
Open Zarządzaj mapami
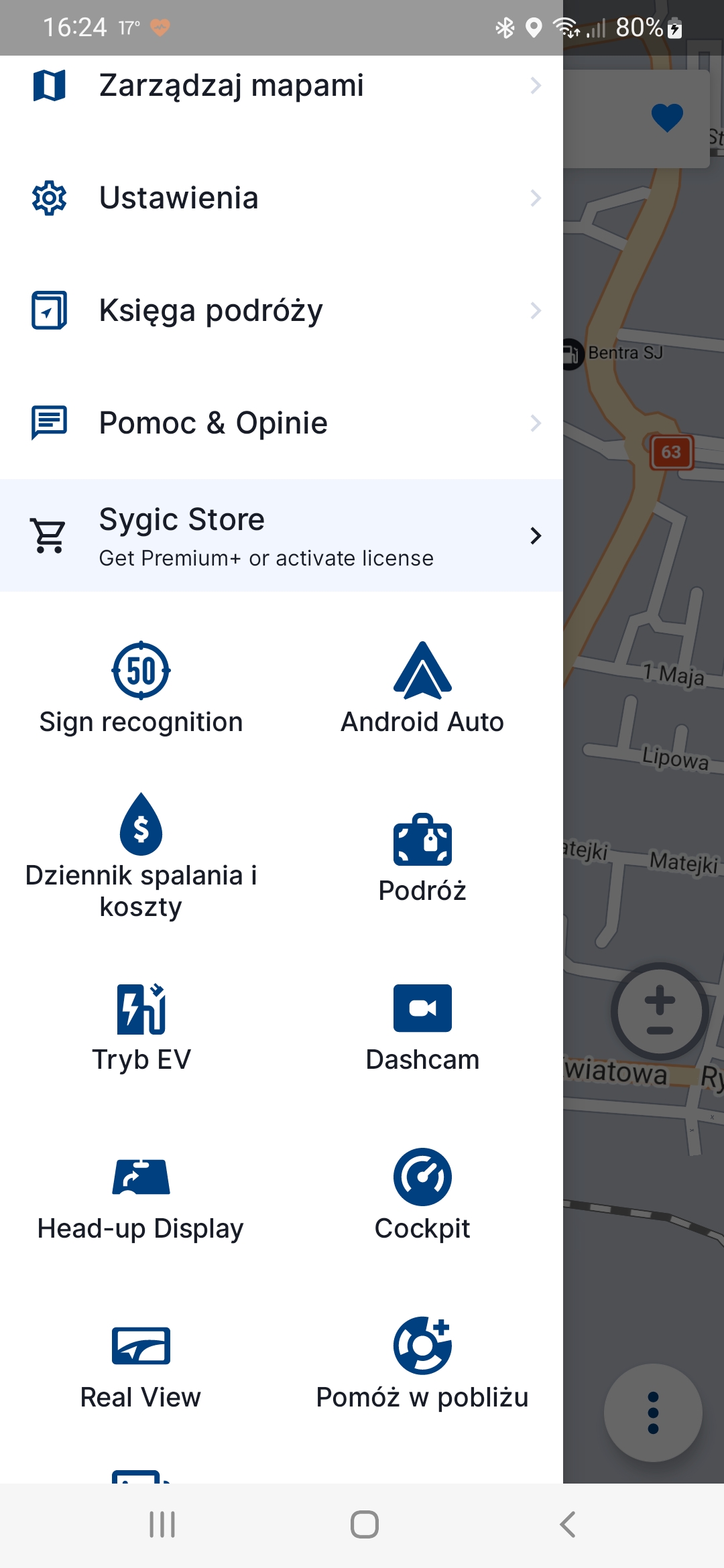coord(282,85)
